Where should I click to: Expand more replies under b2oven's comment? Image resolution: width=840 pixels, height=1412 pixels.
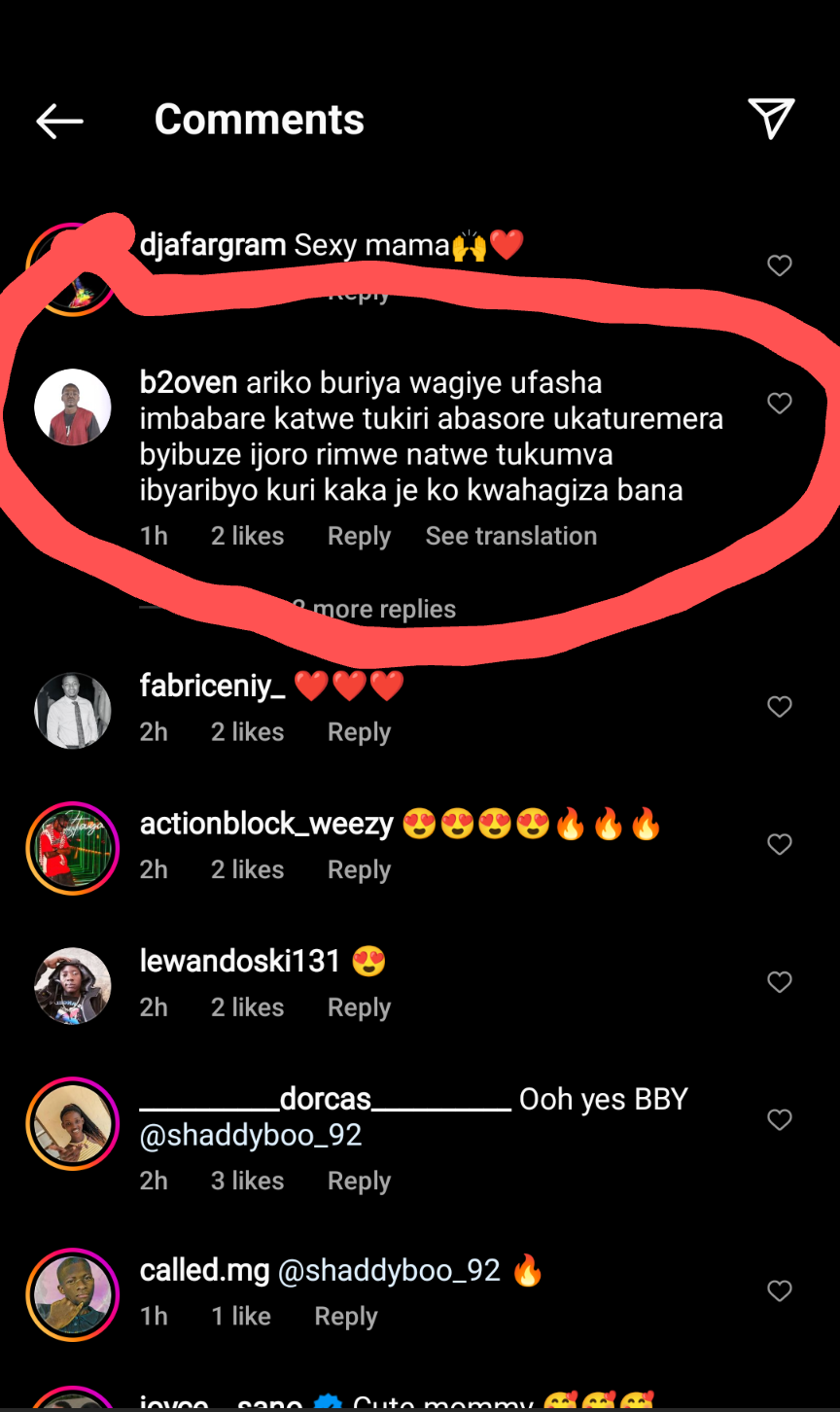click(x=374, y=609)
